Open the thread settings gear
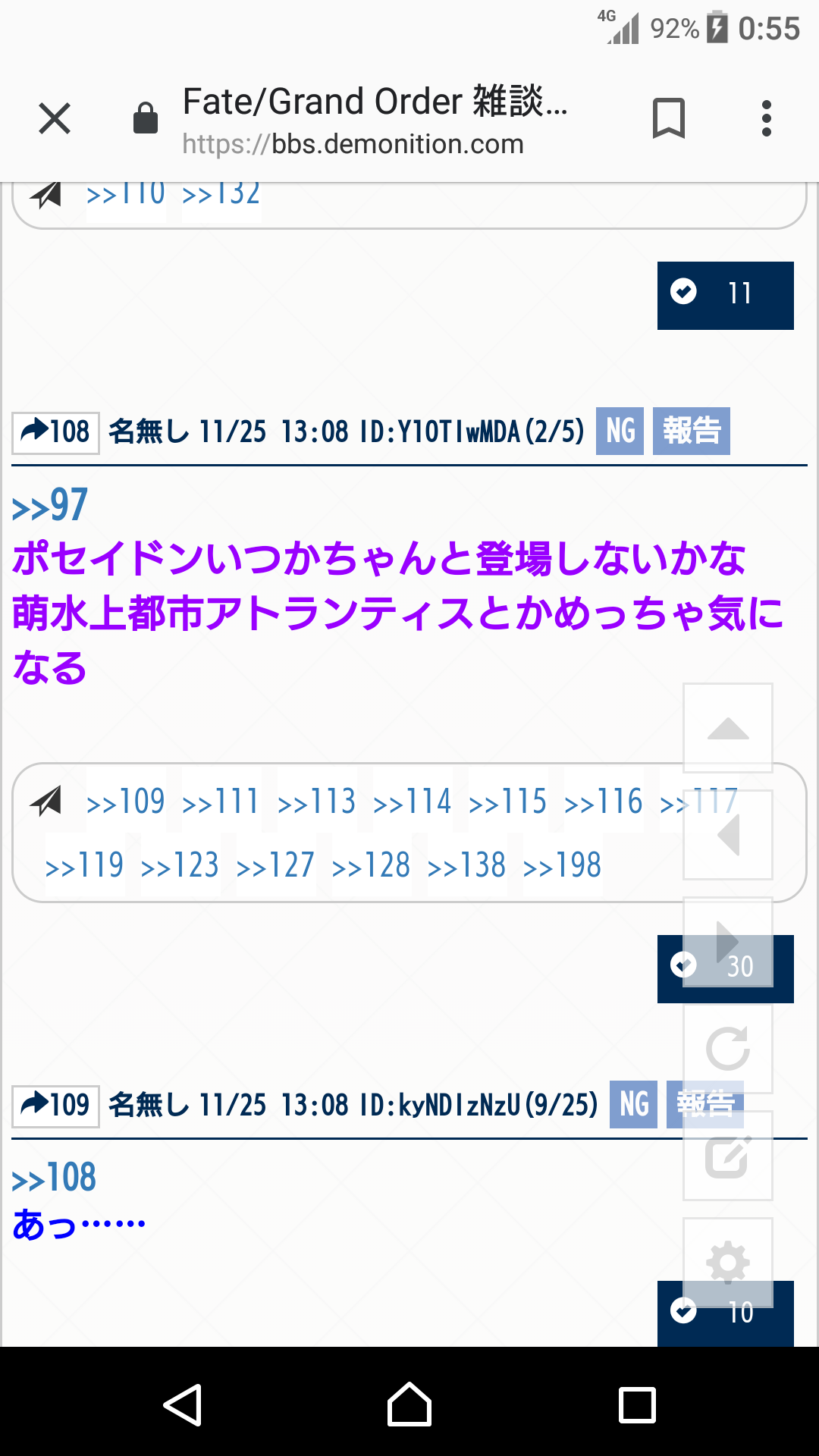Image resolution: width=819 pixels, height=1456 pixels. [x=728, y=1263]
